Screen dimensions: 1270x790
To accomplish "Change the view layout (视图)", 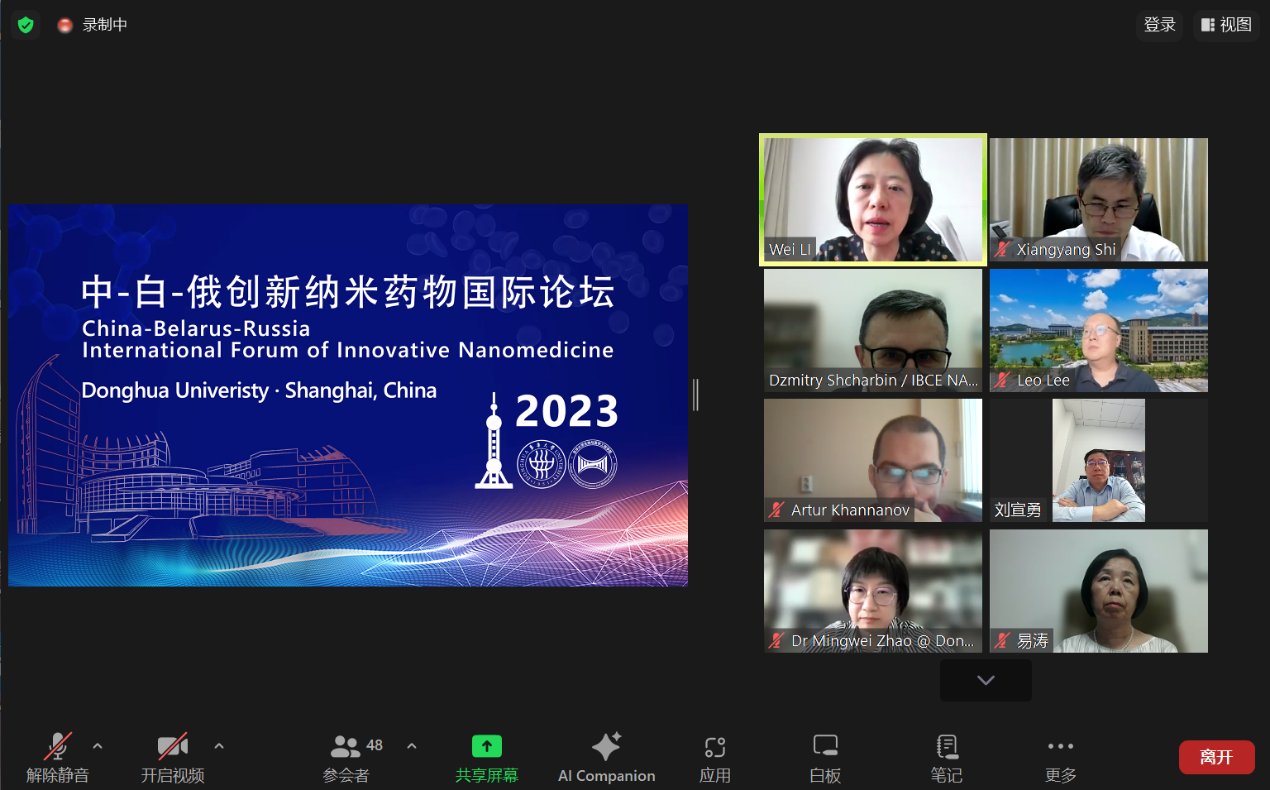I will (x=1226, y=25).
